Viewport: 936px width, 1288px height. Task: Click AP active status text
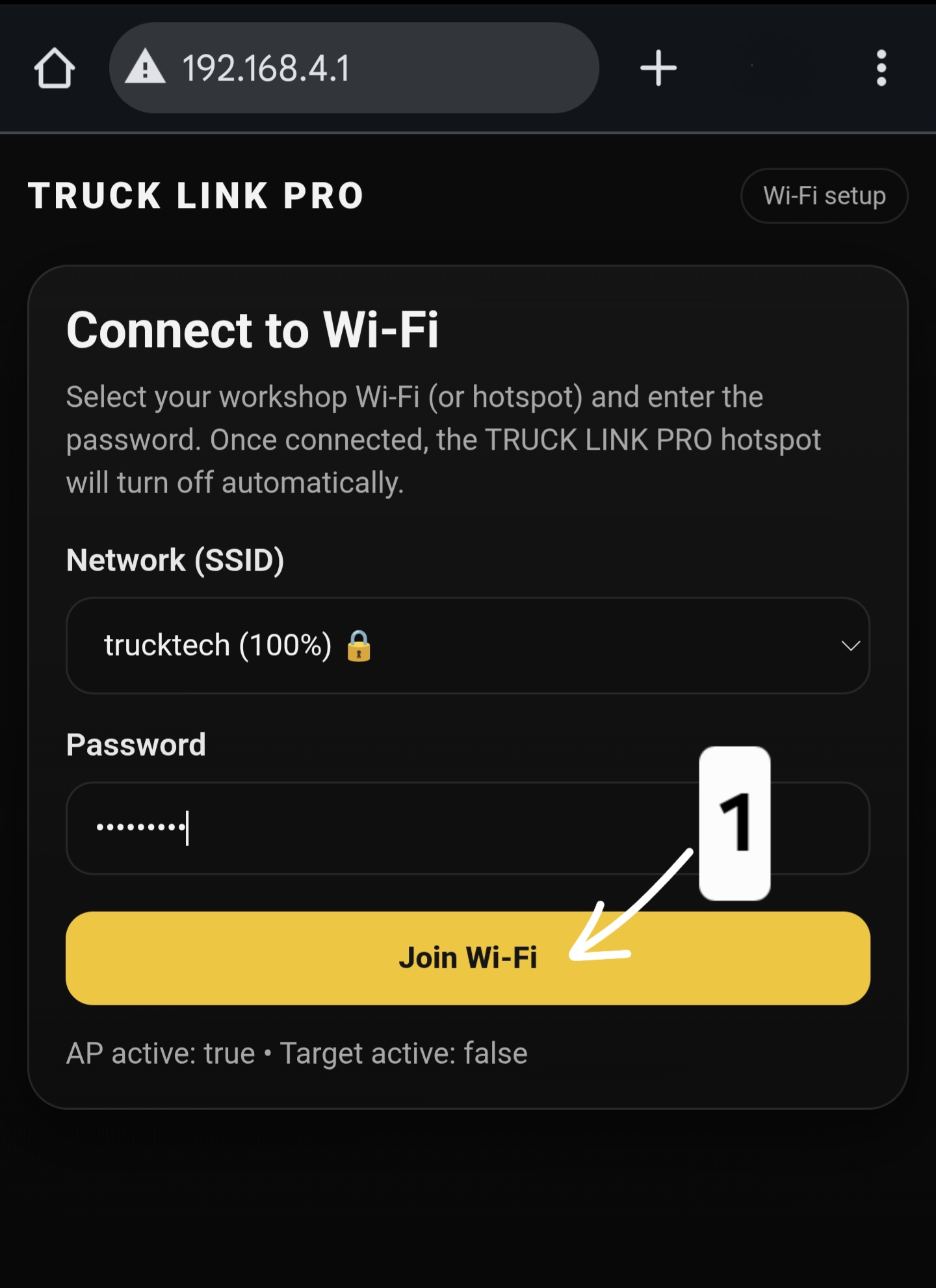[160, 1053]
